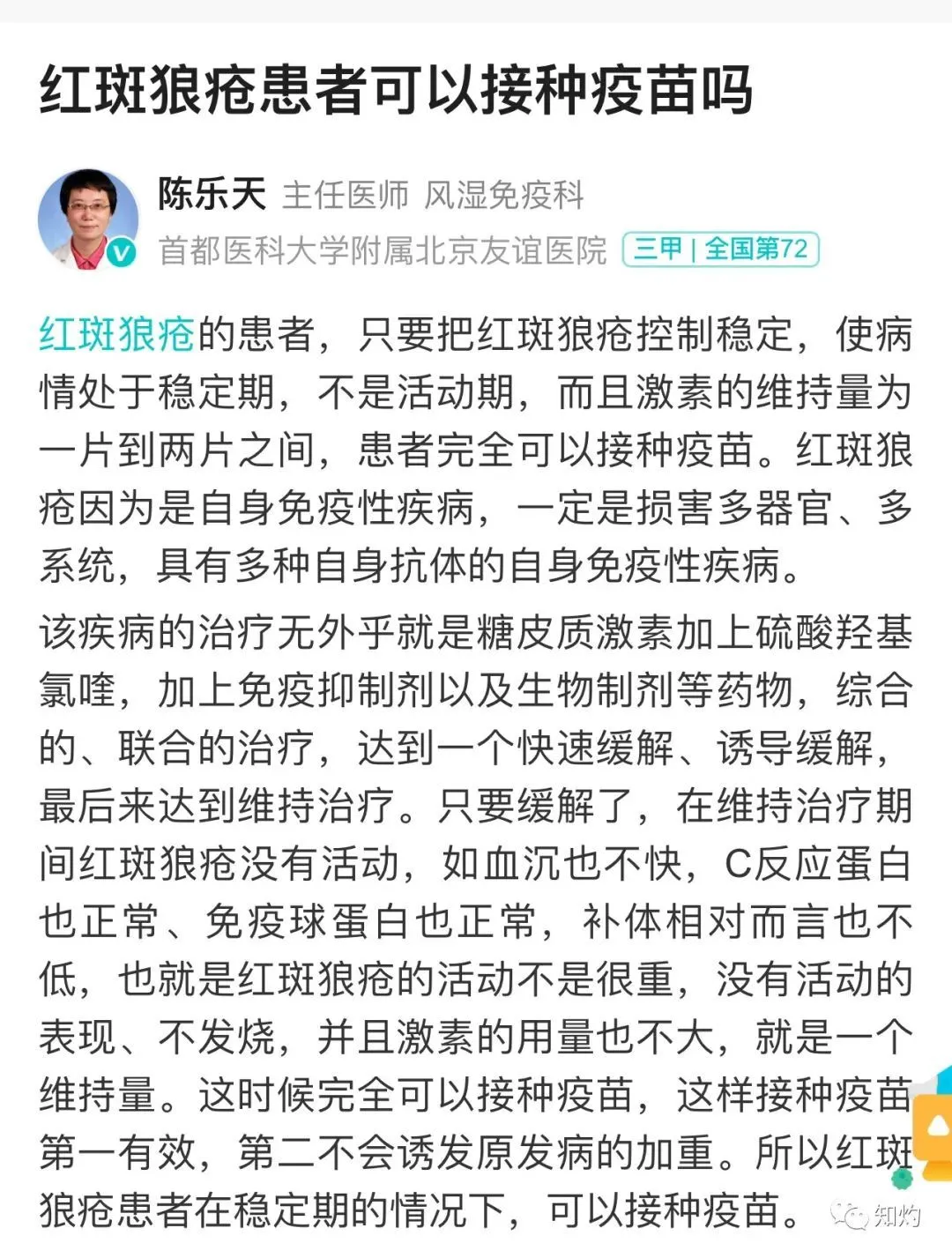Image resolution: width=952 pixels, height=1258 pixels.
Task: Open Dr. 陈乐天's profile photo
Action: (88, 219)
